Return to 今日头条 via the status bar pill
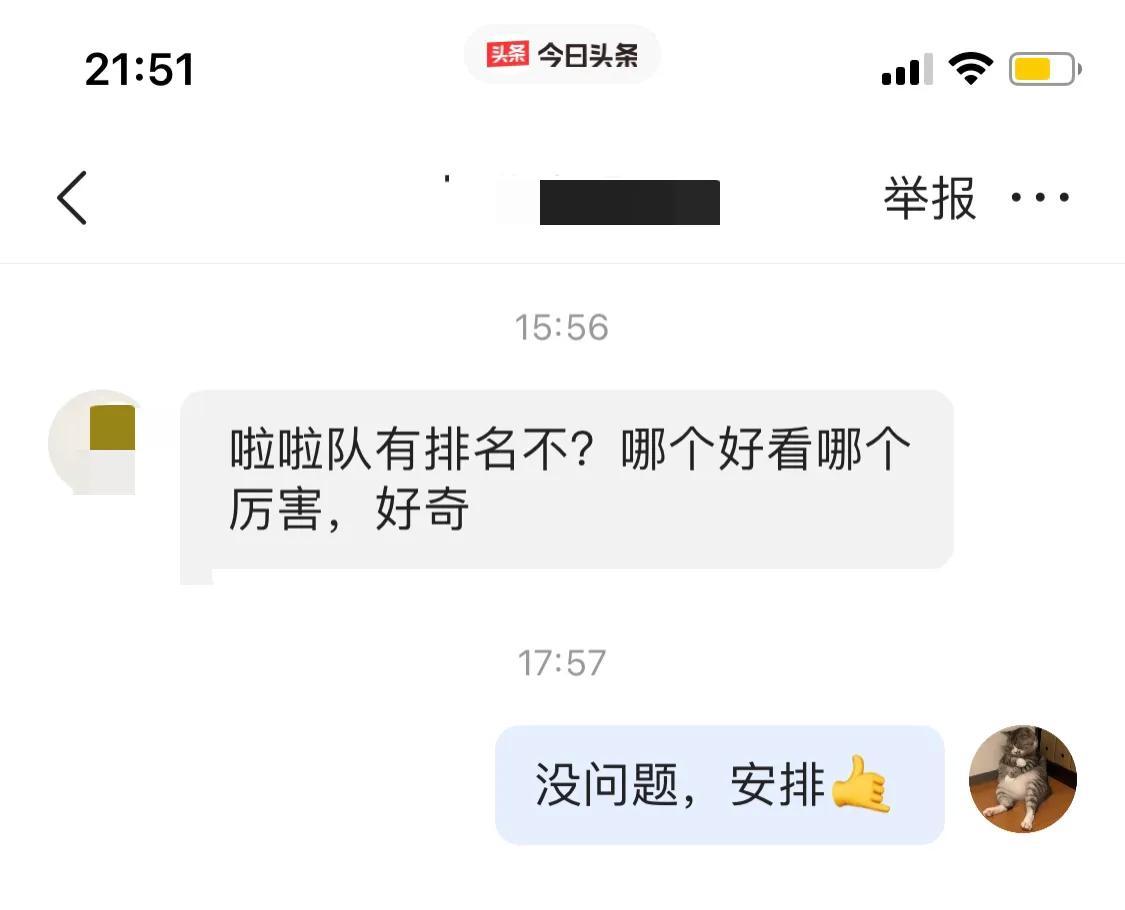Viewport: 1125px width, 910px height. click(562, 55)
